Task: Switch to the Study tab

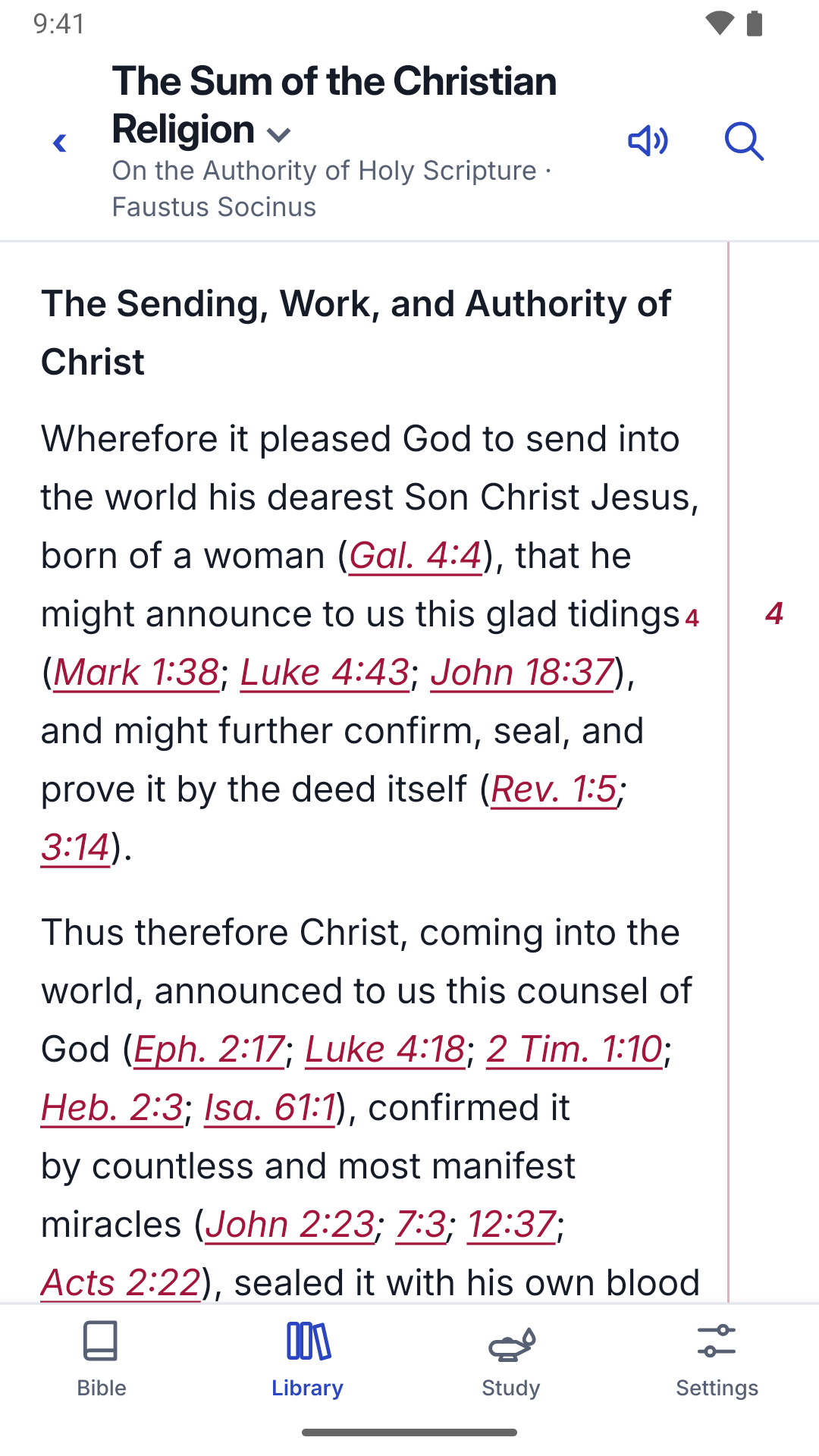Action: tap(511, 1360)
